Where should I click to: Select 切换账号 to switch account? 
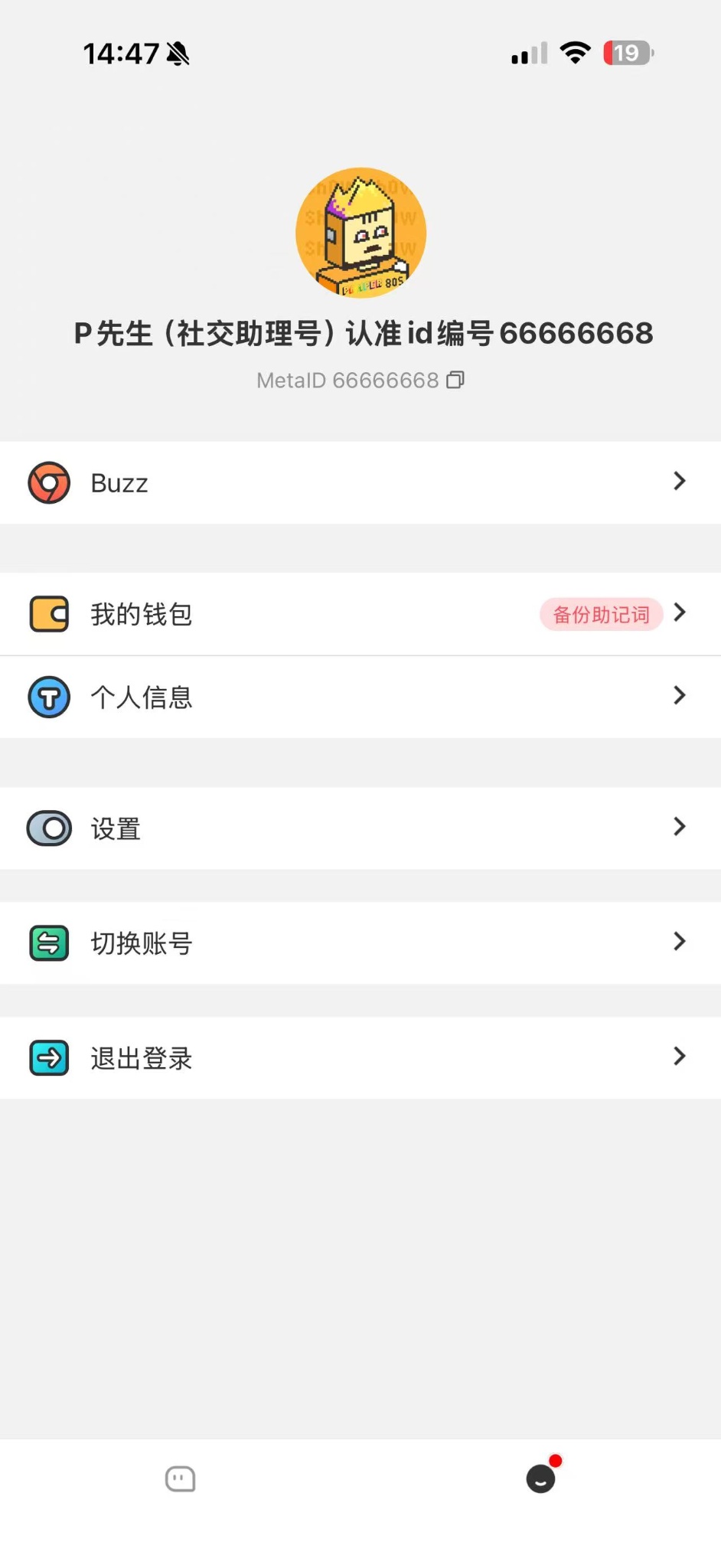[360, 943]
